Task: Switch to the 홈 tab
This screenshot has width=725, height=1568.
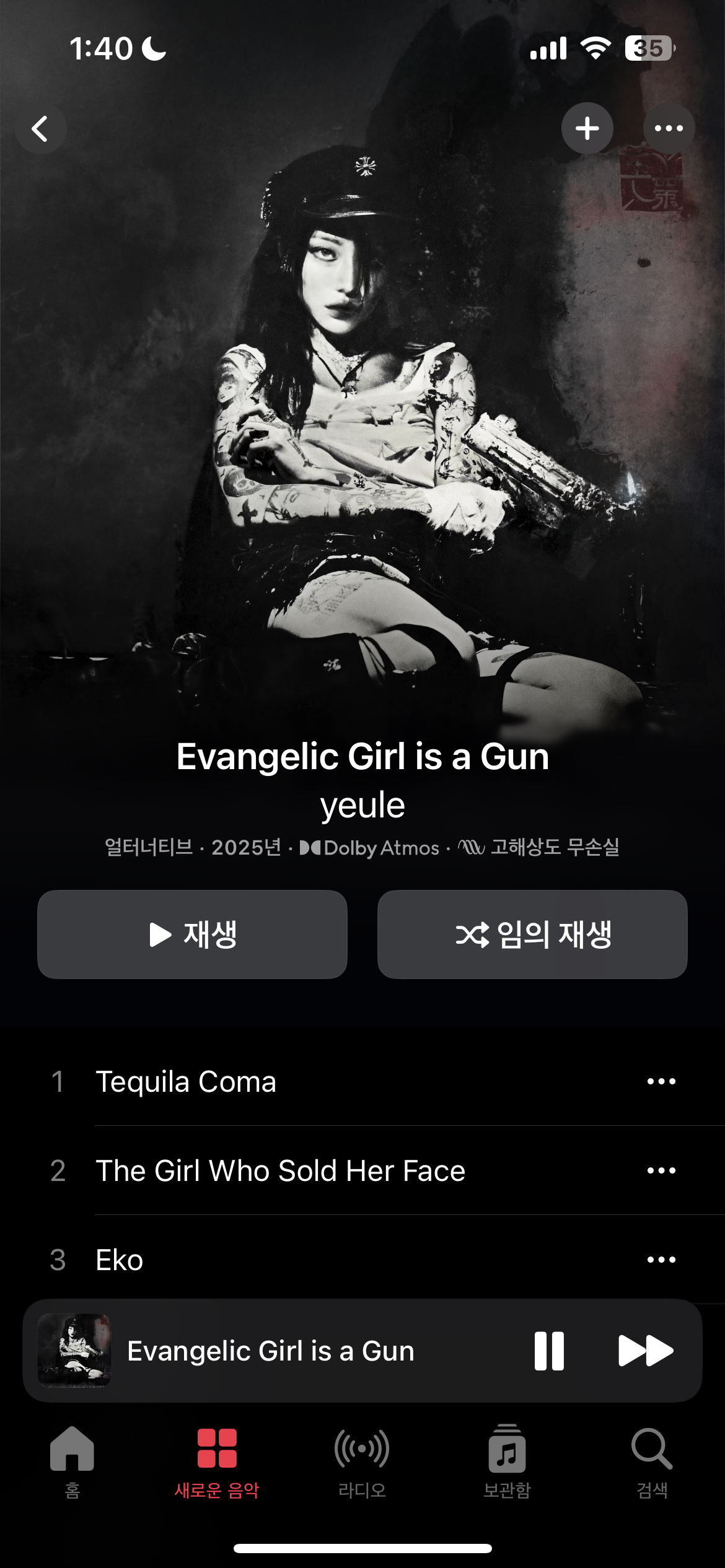Action: tap(72, 1461)
